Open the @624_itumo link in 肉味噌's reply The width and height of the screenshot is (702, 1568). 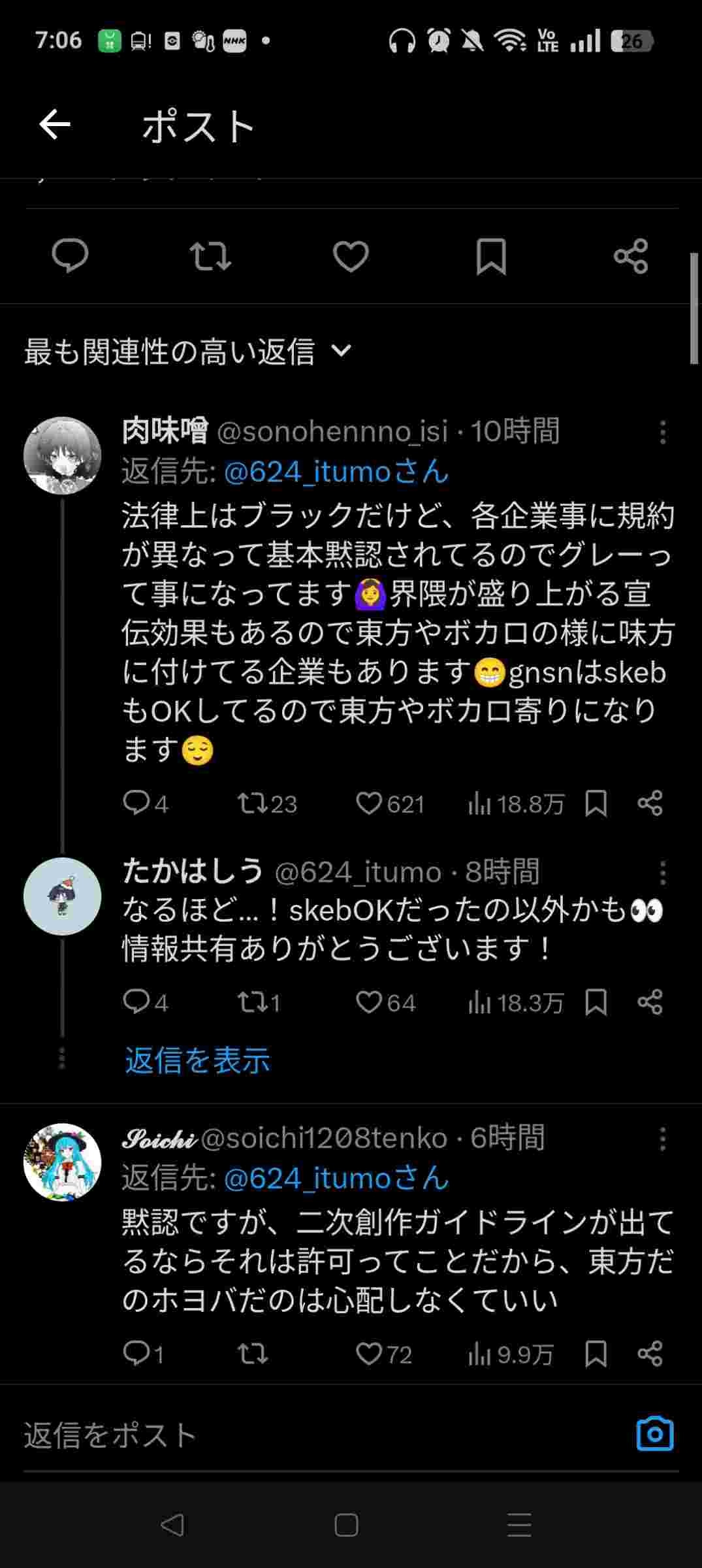pos(336,472)
